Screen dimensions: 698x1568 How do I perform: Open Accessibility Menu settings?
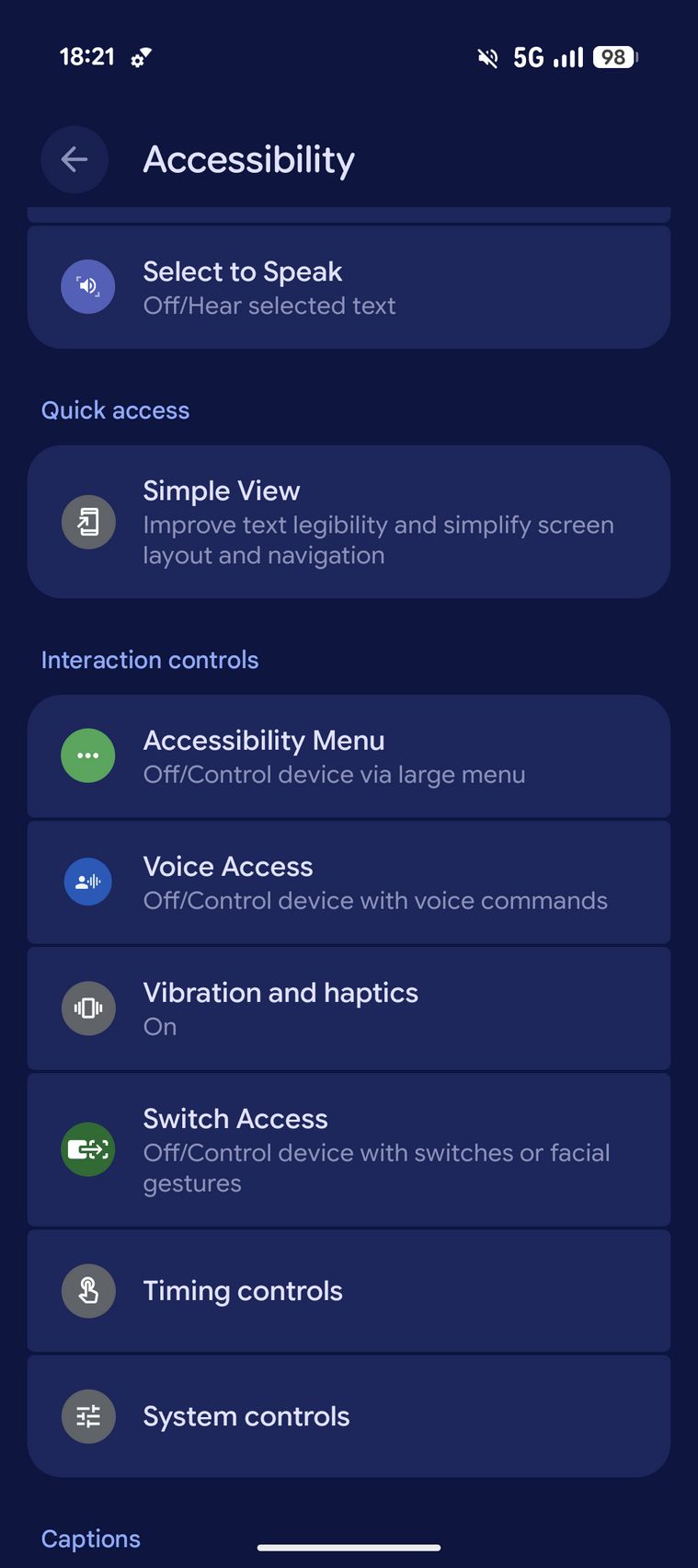[349, 756]
